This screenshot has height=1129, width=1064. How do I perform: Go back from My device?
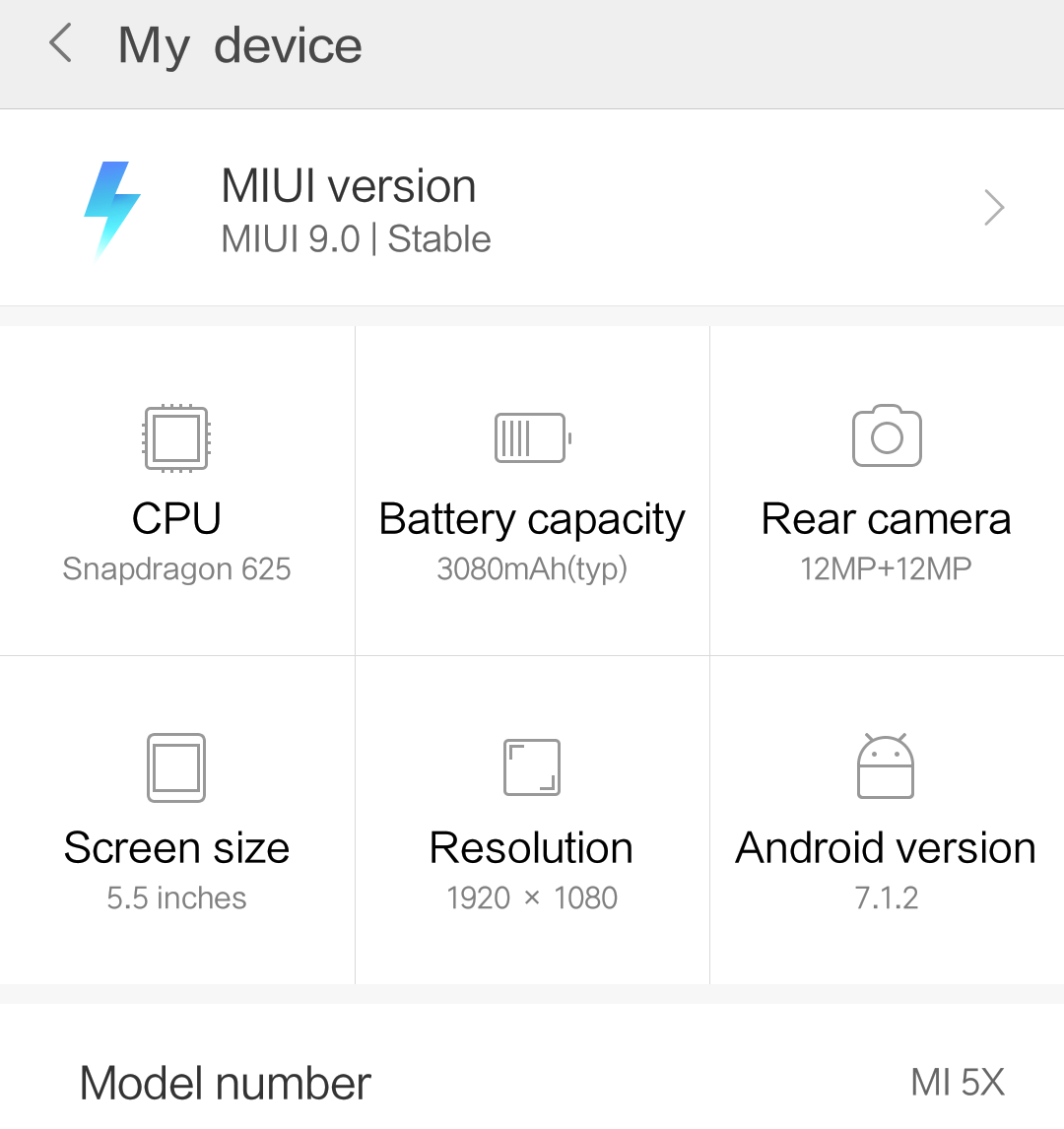[x=61, y=44]
